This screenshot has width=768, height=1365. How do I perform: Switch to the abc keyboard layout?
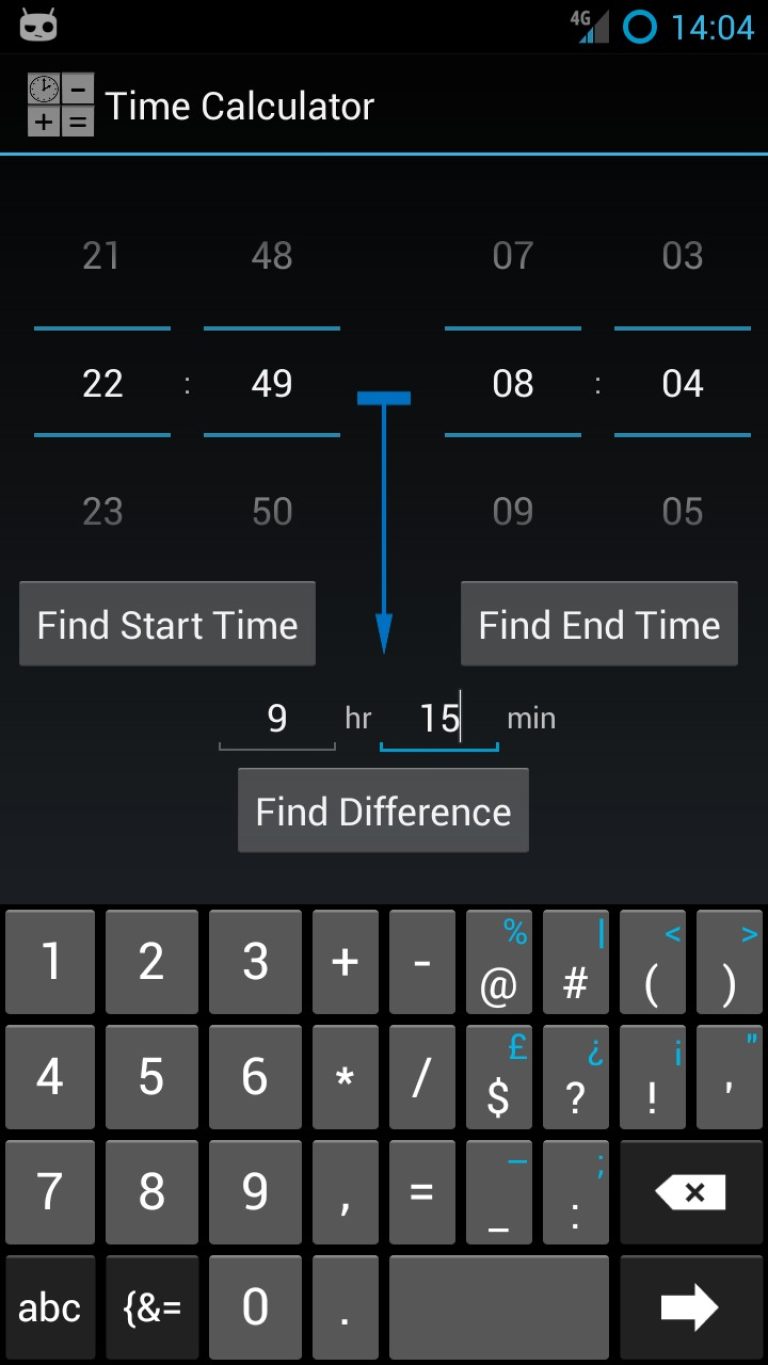49,1307
